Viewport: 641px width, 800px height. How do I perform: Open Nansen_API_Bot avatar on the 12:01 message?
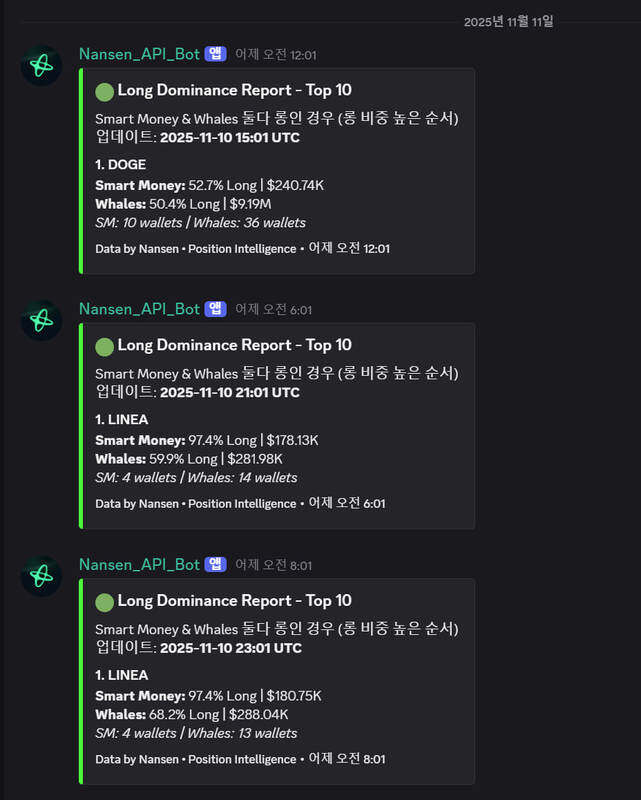point(41,66)
